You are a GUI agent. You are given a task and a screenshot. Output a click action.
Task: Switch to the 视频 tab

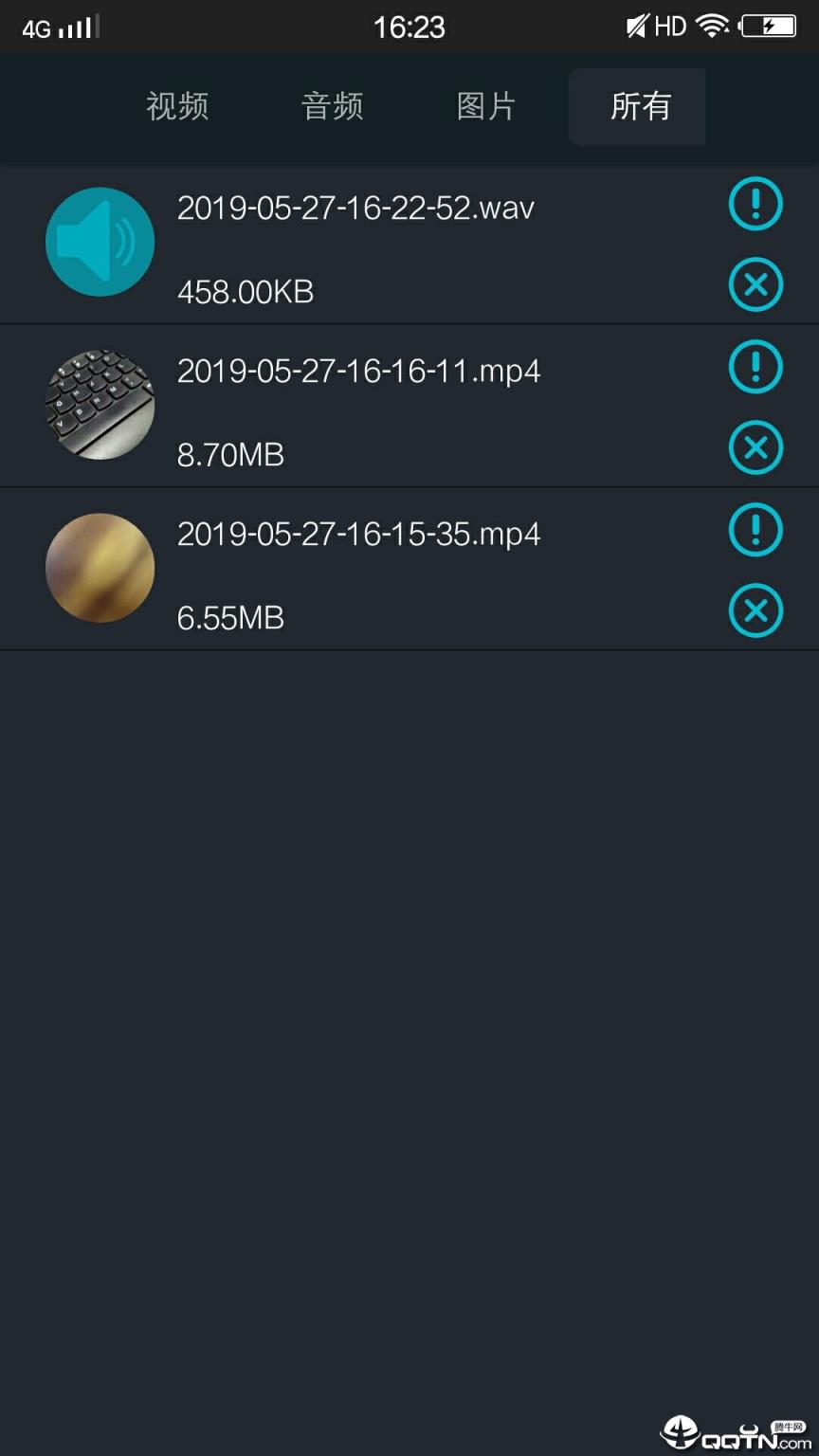click(x=178, y=107)
